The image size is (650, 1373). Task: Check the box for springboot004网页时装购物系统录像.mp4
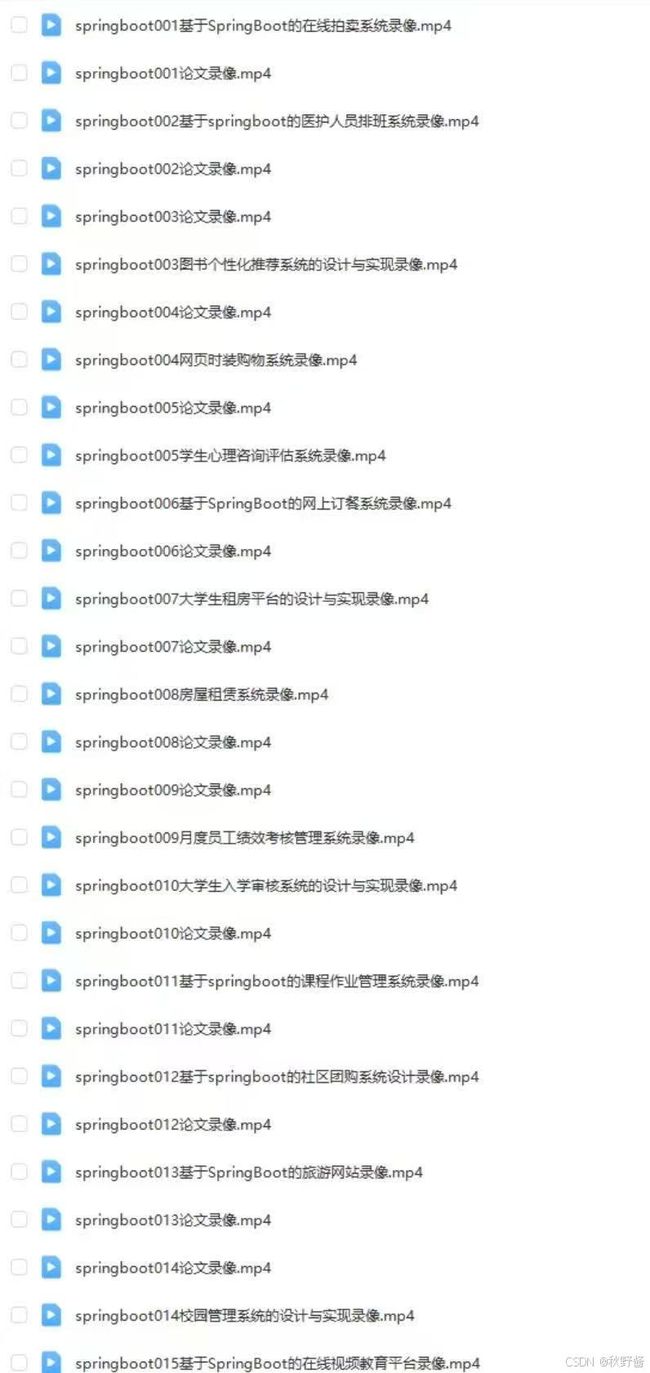(19, 359)
